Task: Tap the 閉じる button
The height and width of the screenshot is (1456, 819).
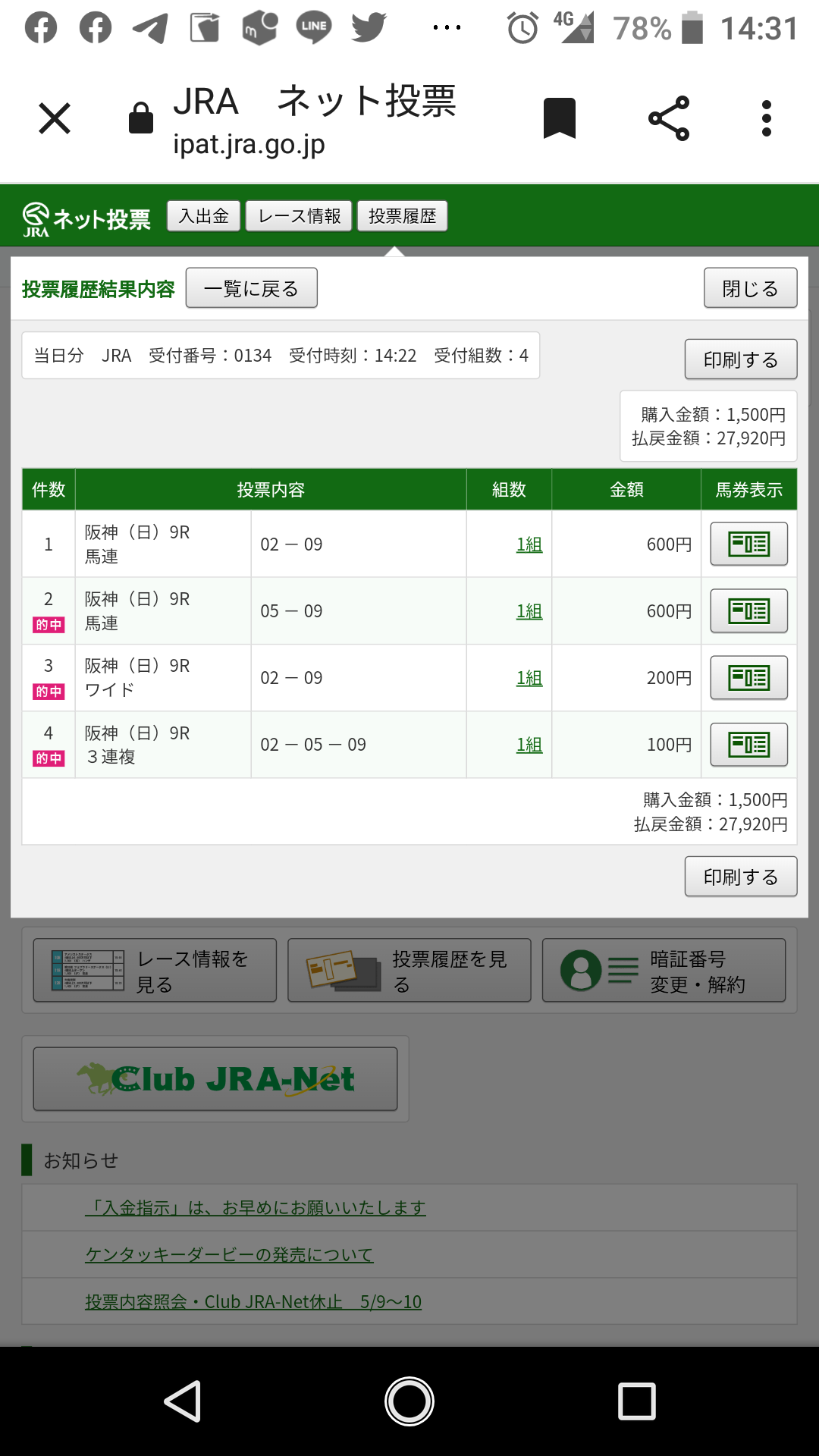Action: click(x=750, y=288)
